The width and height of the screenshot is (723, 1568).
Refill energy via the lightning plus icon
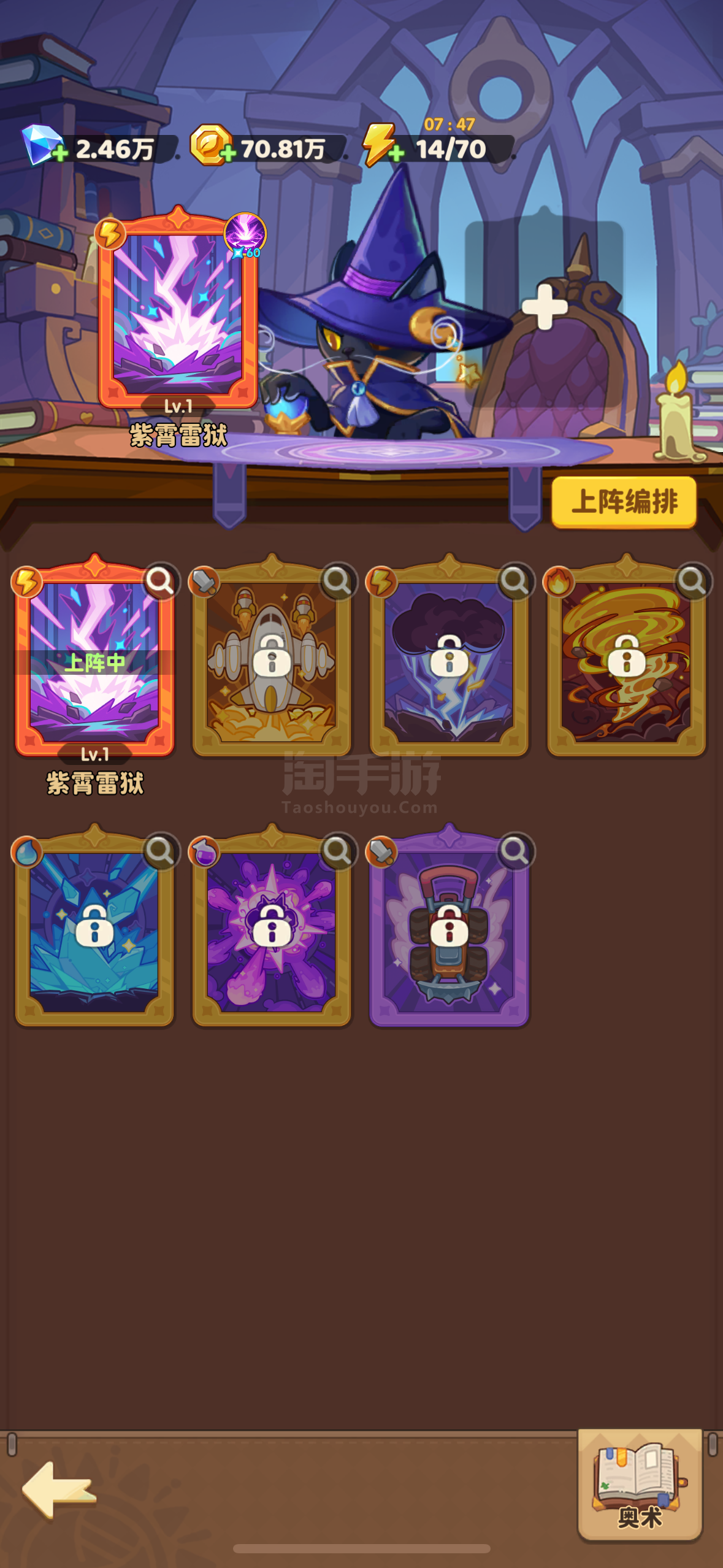click(396, 153)
